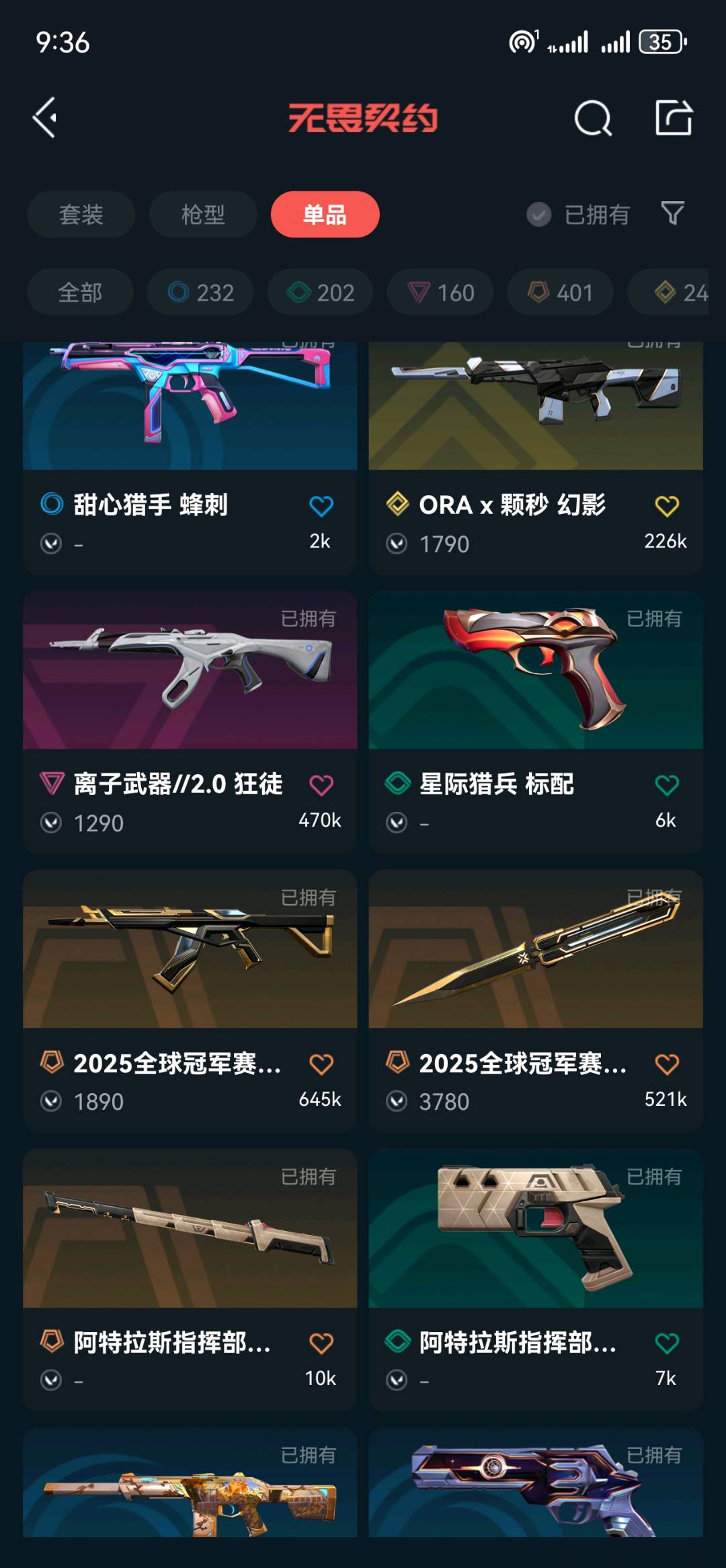Go back using the top-left arrow
The image size is (726, 1568).
tap(46, 118)
